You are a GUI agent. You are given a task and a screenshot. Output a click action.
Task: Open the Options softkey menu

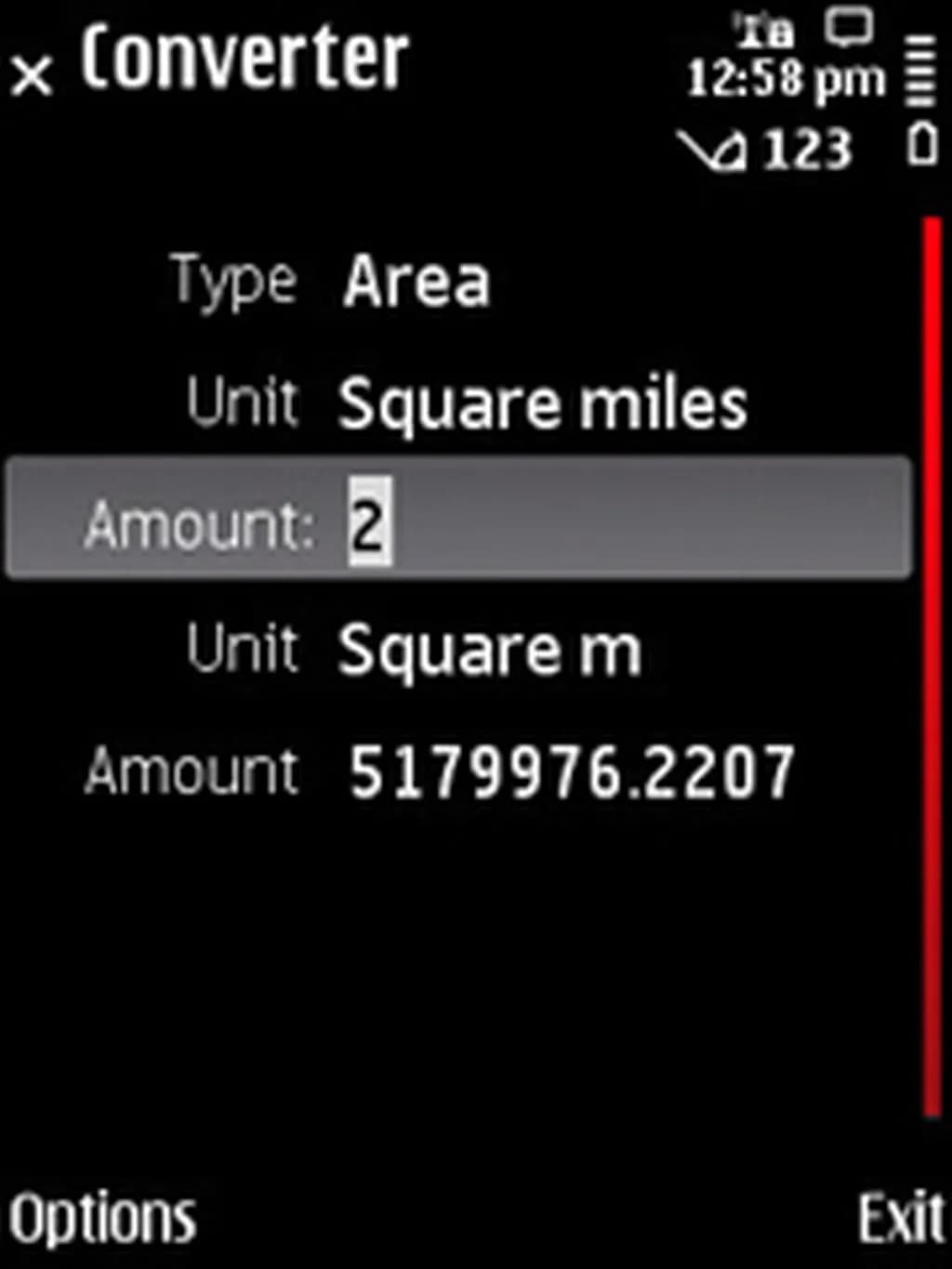coord(102,1218)
